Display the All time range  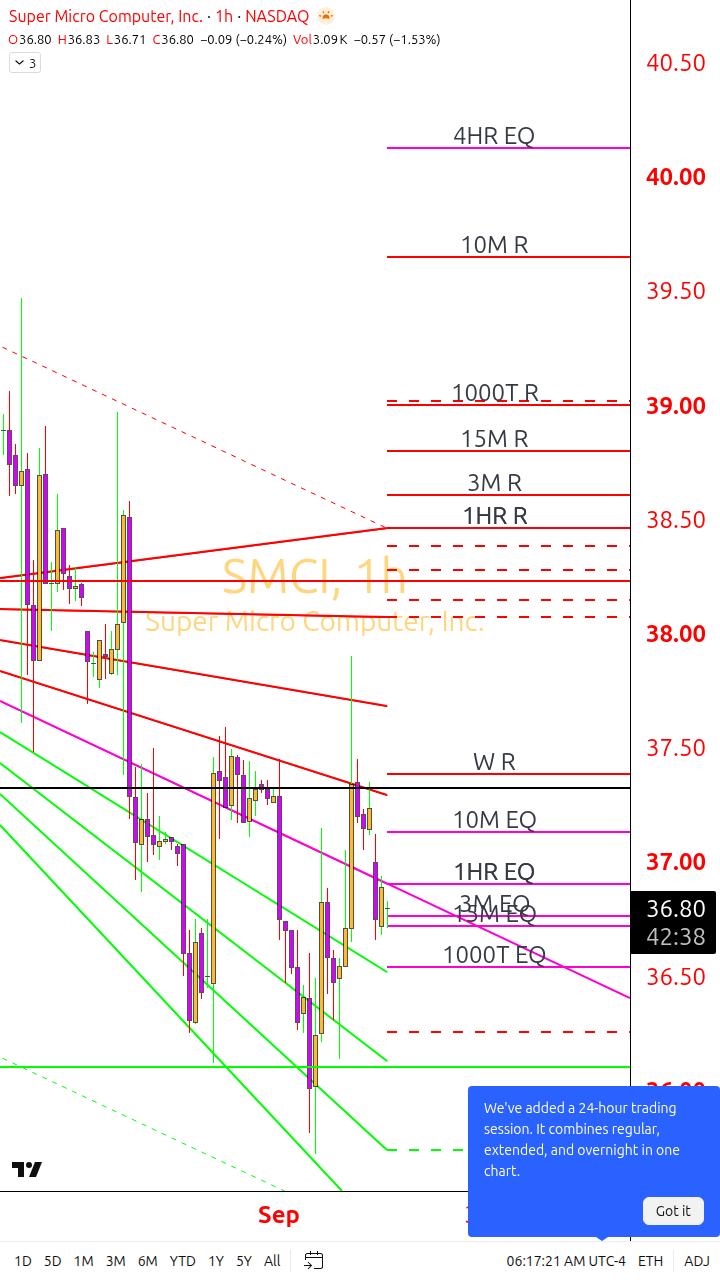(272, 1261)
